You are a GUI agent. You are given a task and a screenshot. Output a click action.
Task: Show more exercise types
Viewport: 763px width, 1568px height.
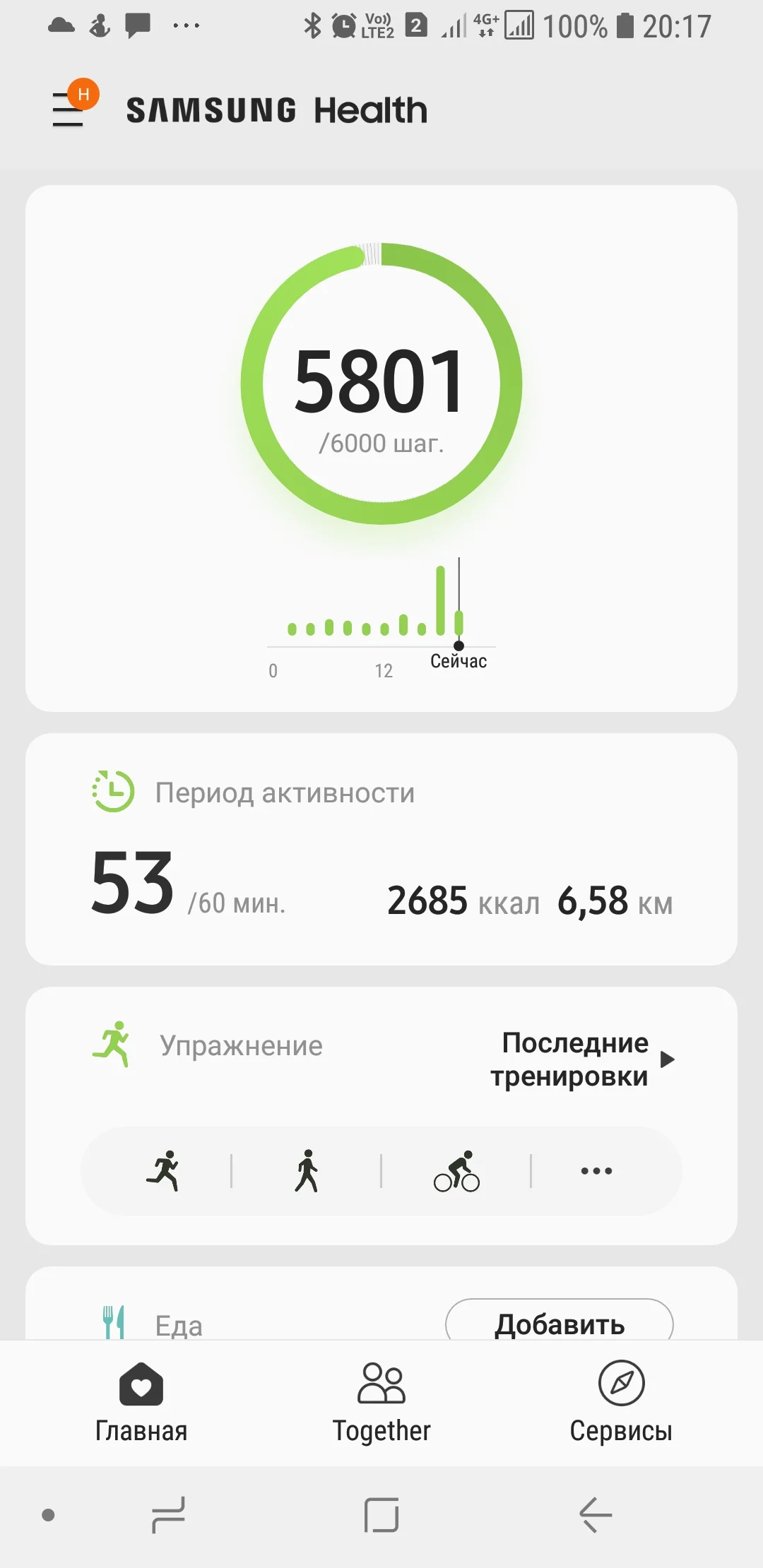pos(596,1171)
